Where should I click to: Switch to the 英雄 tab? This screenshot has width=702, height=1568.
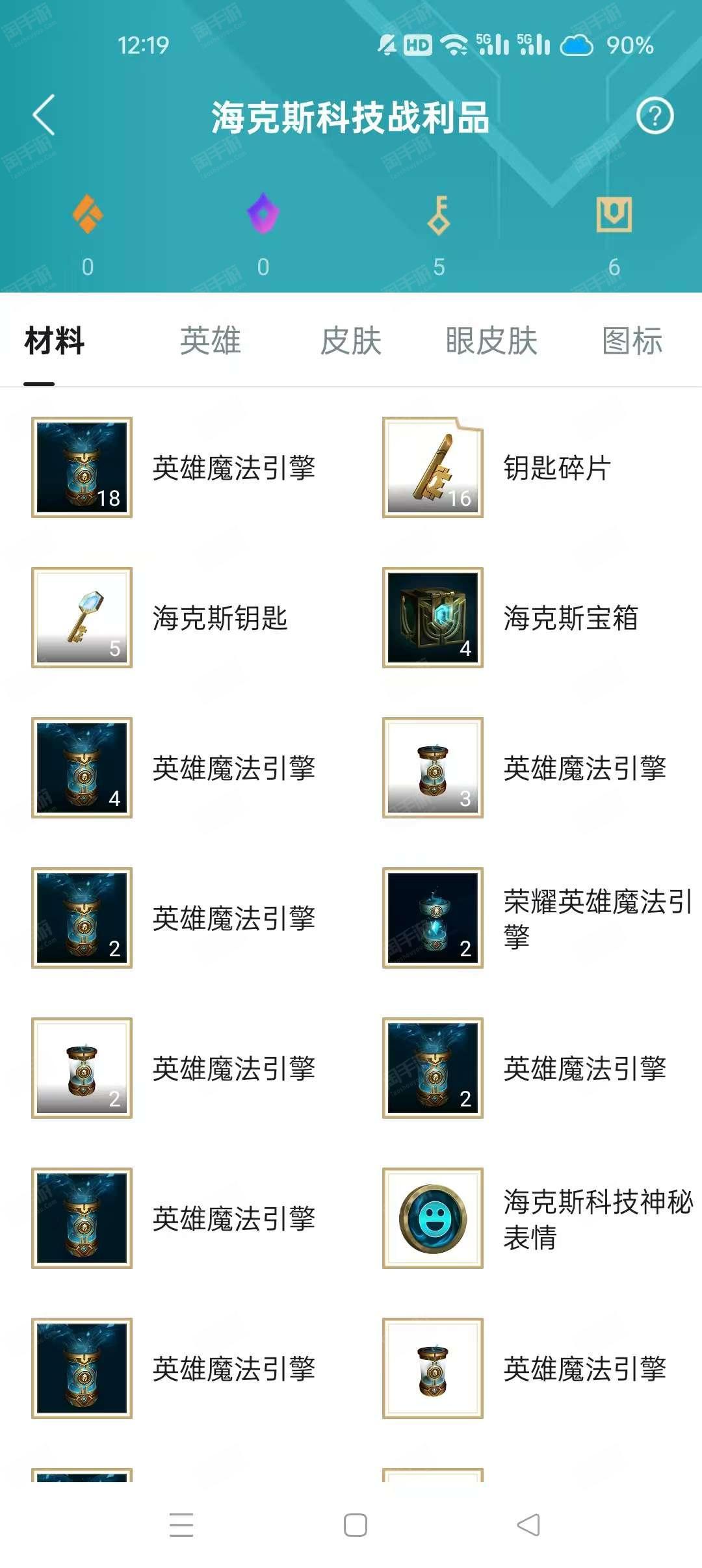click(211, 341)
